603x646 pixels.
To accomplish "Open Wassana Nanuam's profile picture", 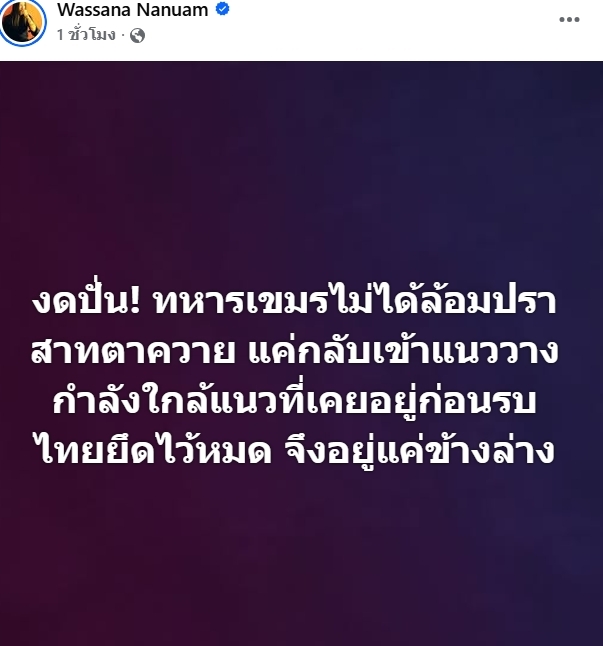I will (20, 21).
